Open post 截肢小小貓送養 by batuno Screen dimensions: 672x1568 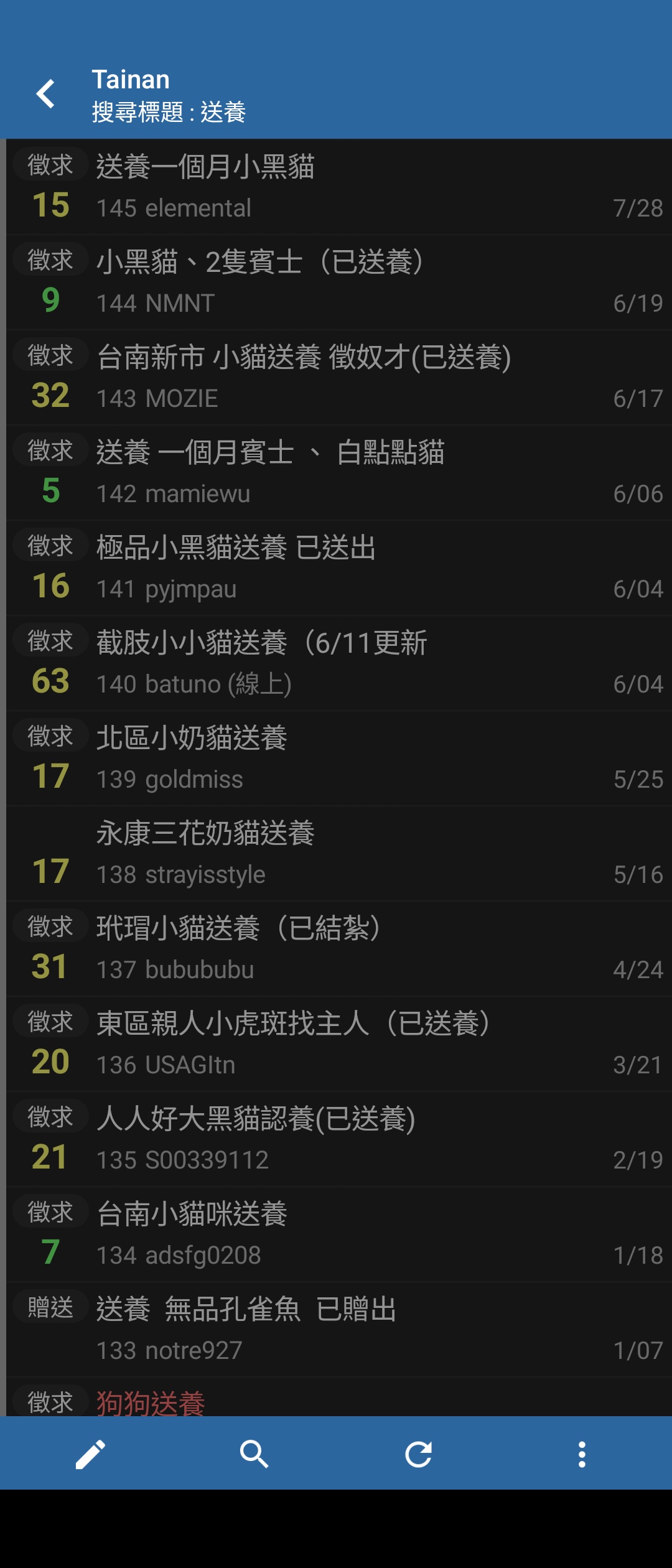(x=336, y=663)
